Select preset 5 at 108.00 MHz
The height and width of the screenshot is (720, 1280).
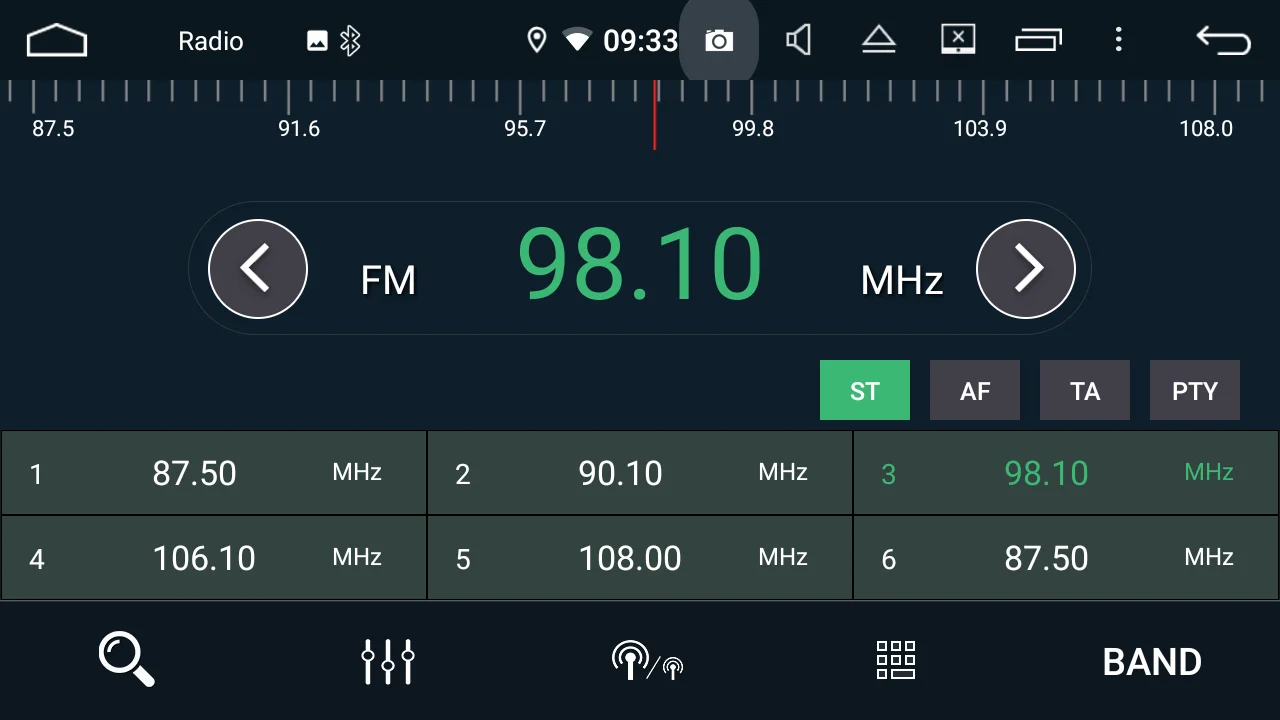[640, 558]
